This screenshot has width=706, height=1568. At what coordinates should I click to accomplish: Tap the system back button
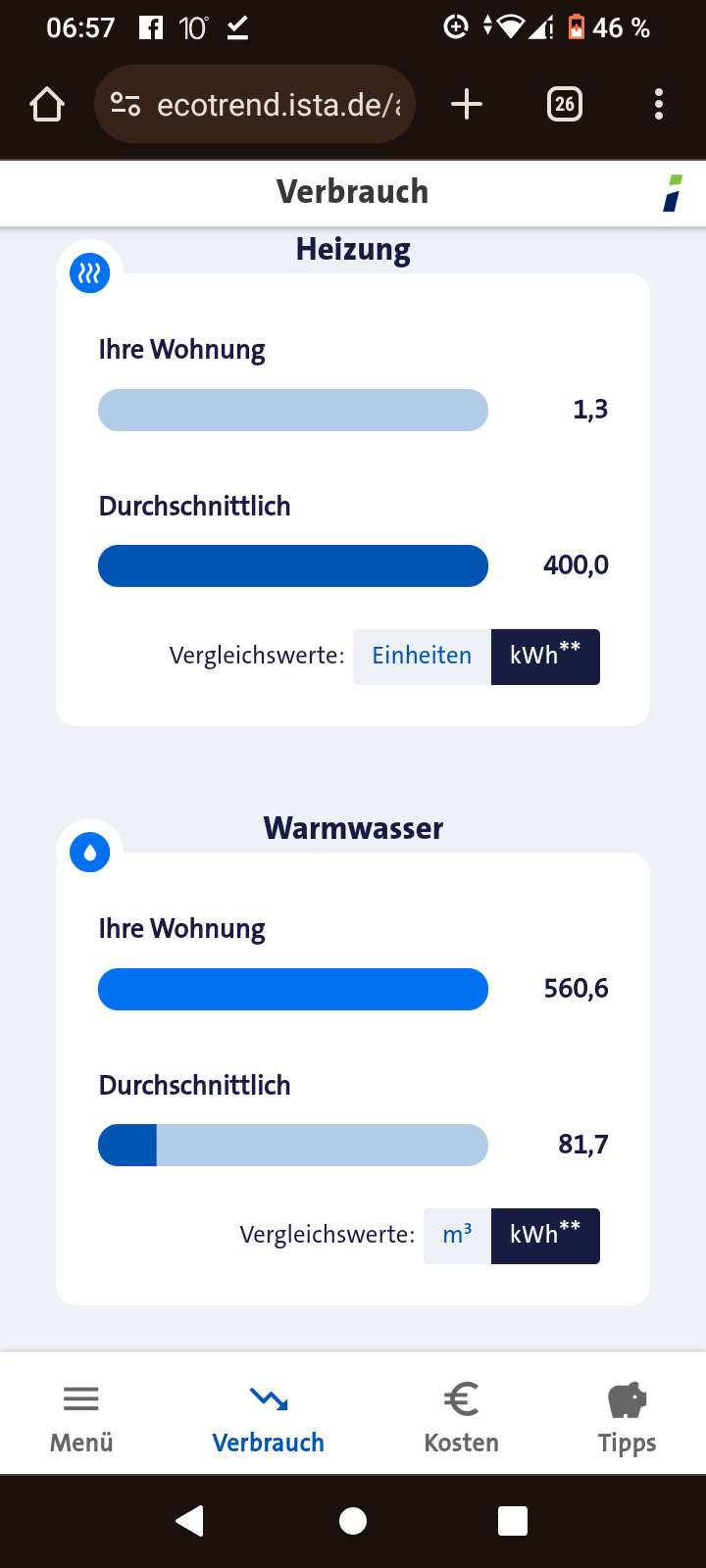pos(189,1521)
